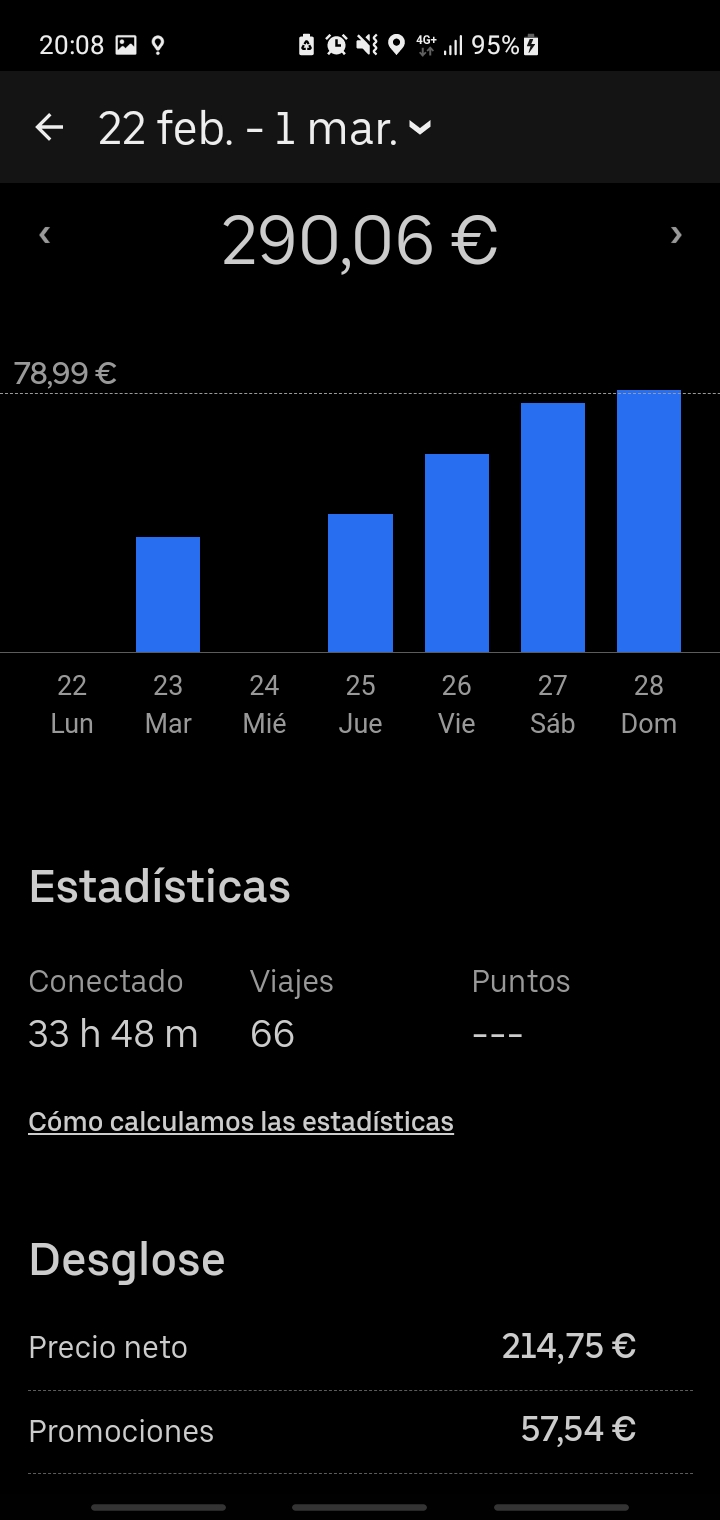Screen dimensions: 720x1520
Task: Select the bar for Tuesday 23
Action: pos(168,594)
